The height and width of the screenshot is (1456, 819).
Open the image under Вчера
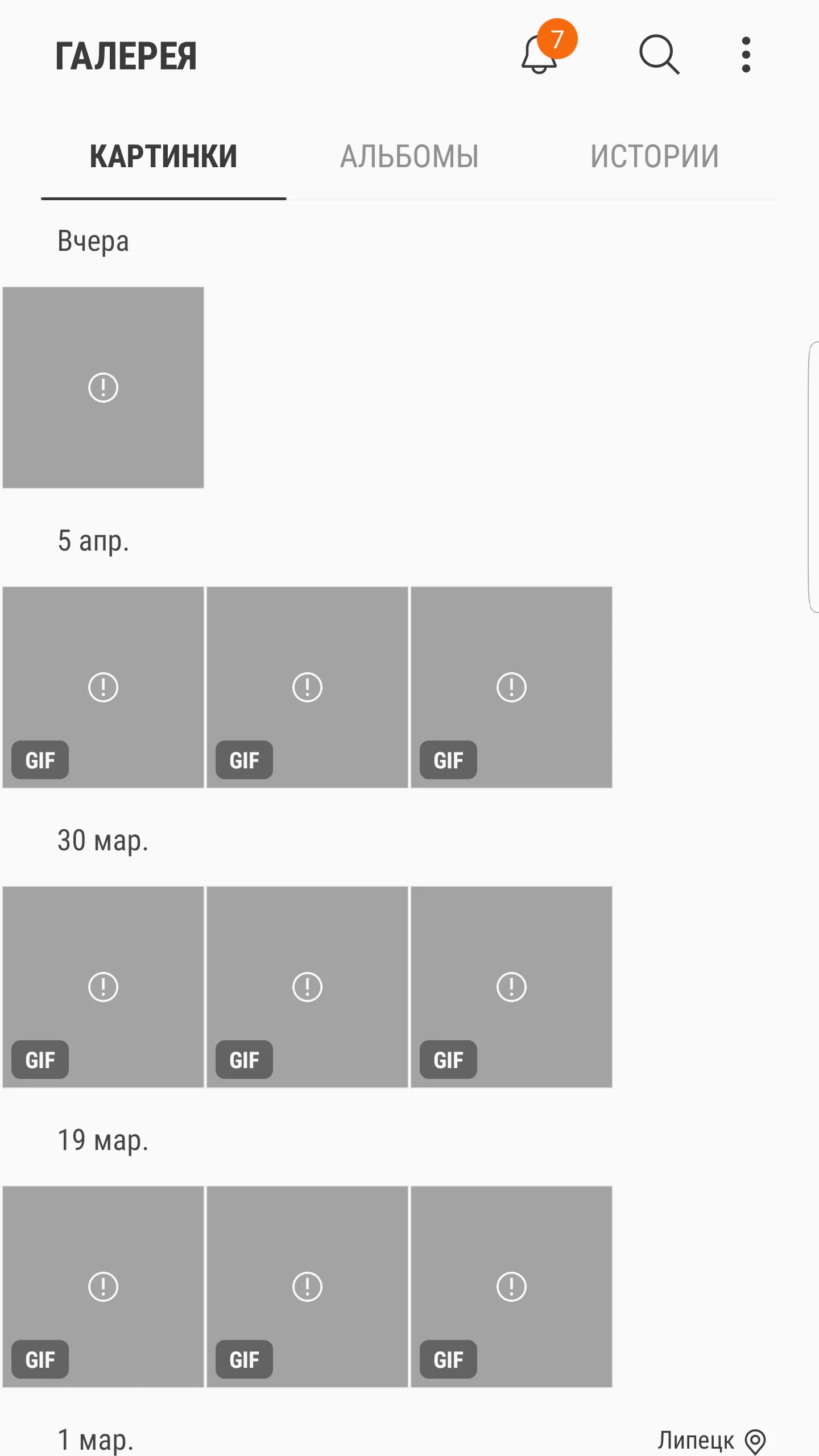103,387
